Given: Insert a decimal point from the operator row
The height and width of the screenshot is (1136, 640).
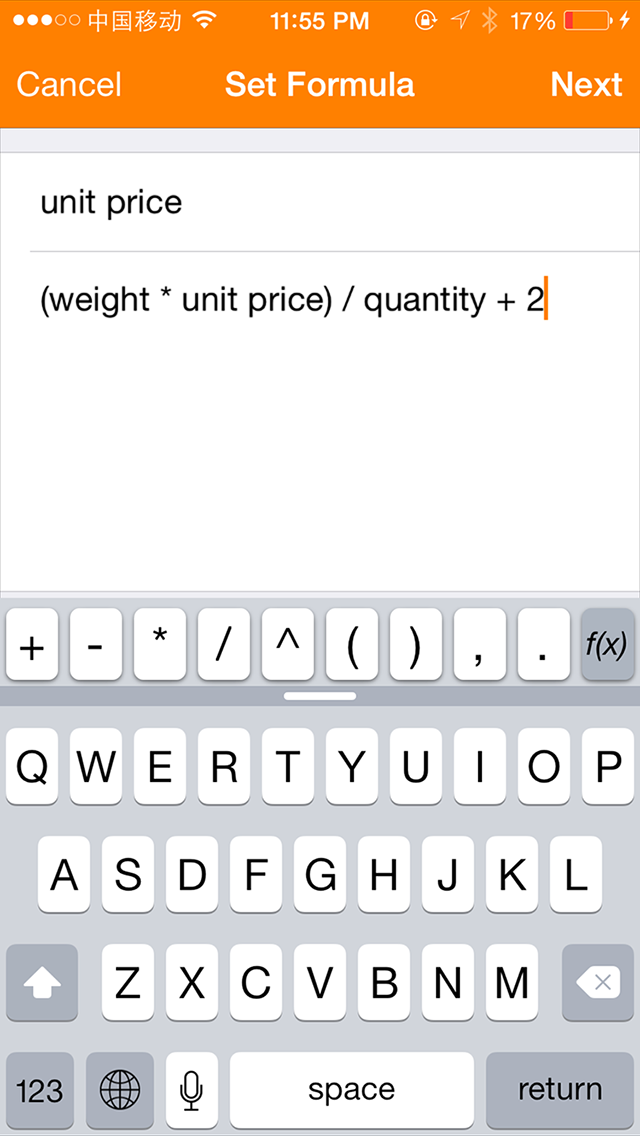Looking at the screenshot, I should tap(544, 644).
